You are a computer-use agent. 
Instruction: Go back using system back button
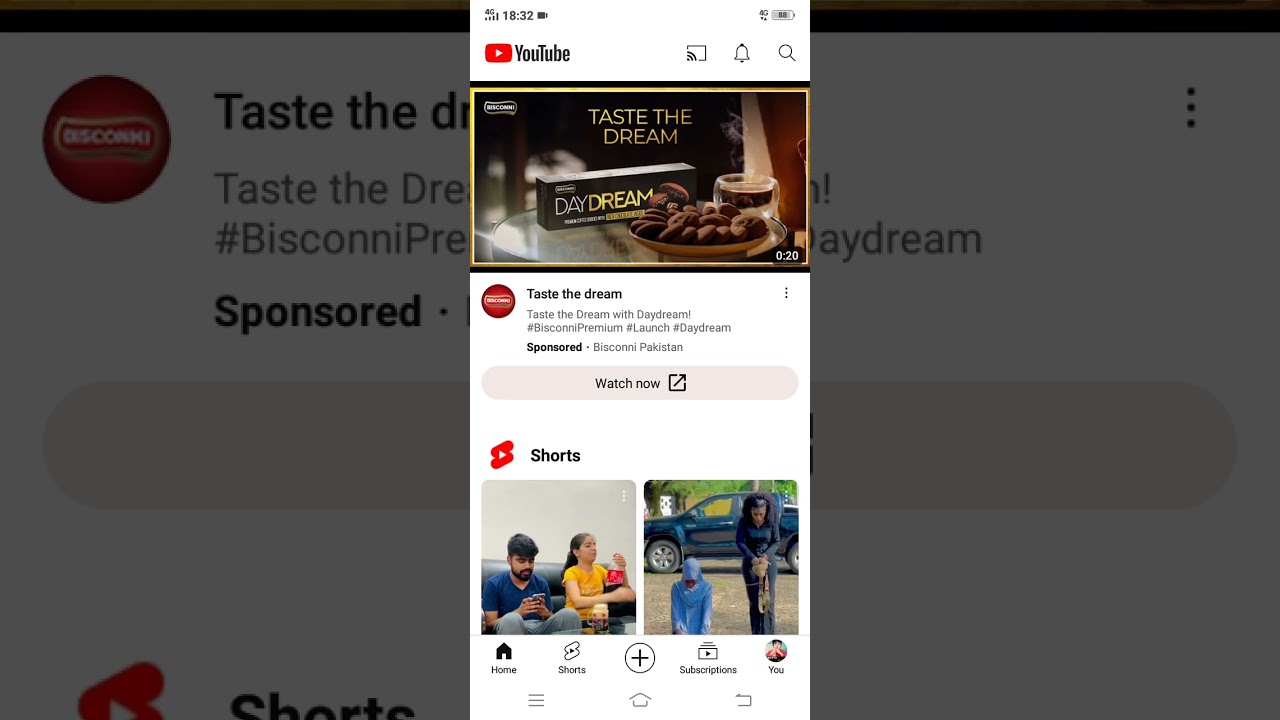click(x=743, y=700)
